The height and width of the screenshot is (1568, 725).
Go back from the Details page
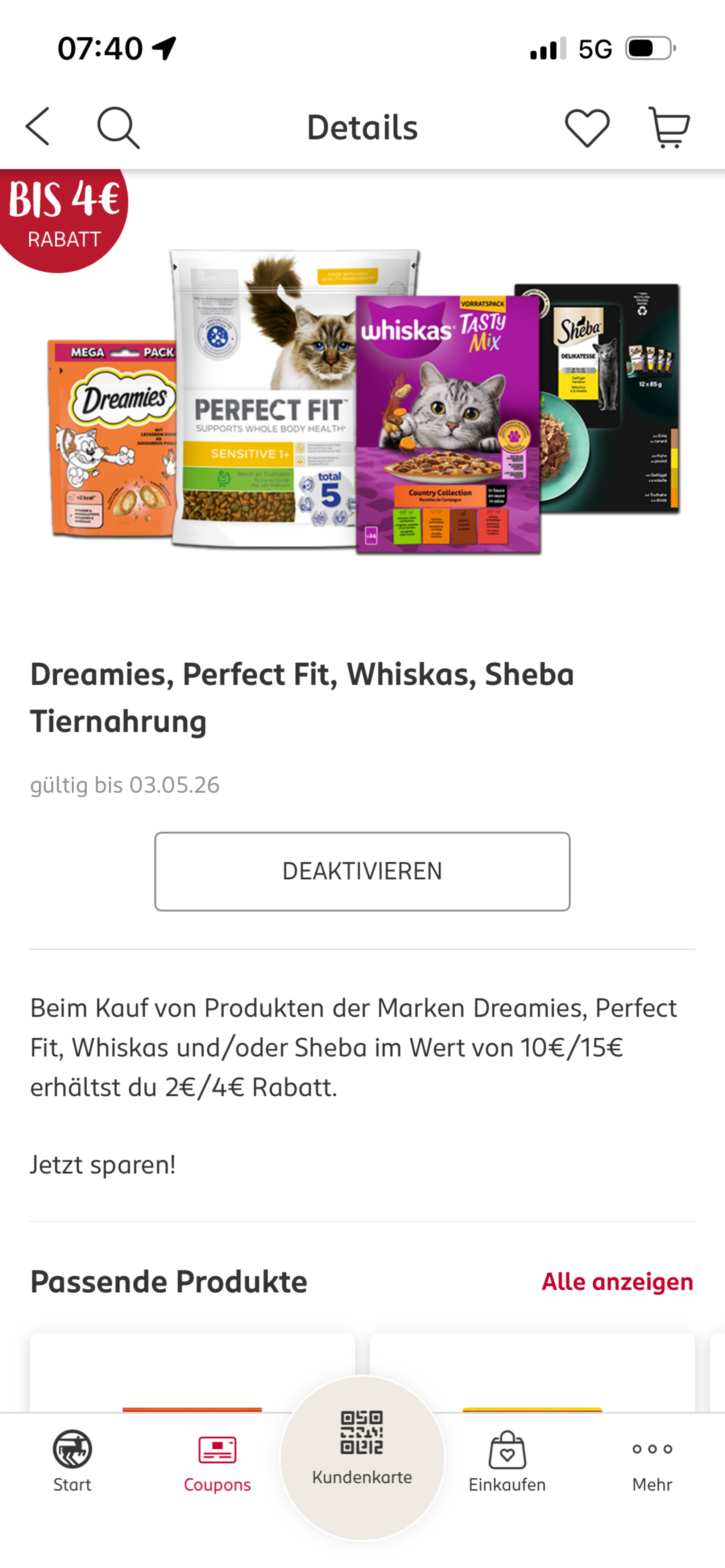(38, 127)
